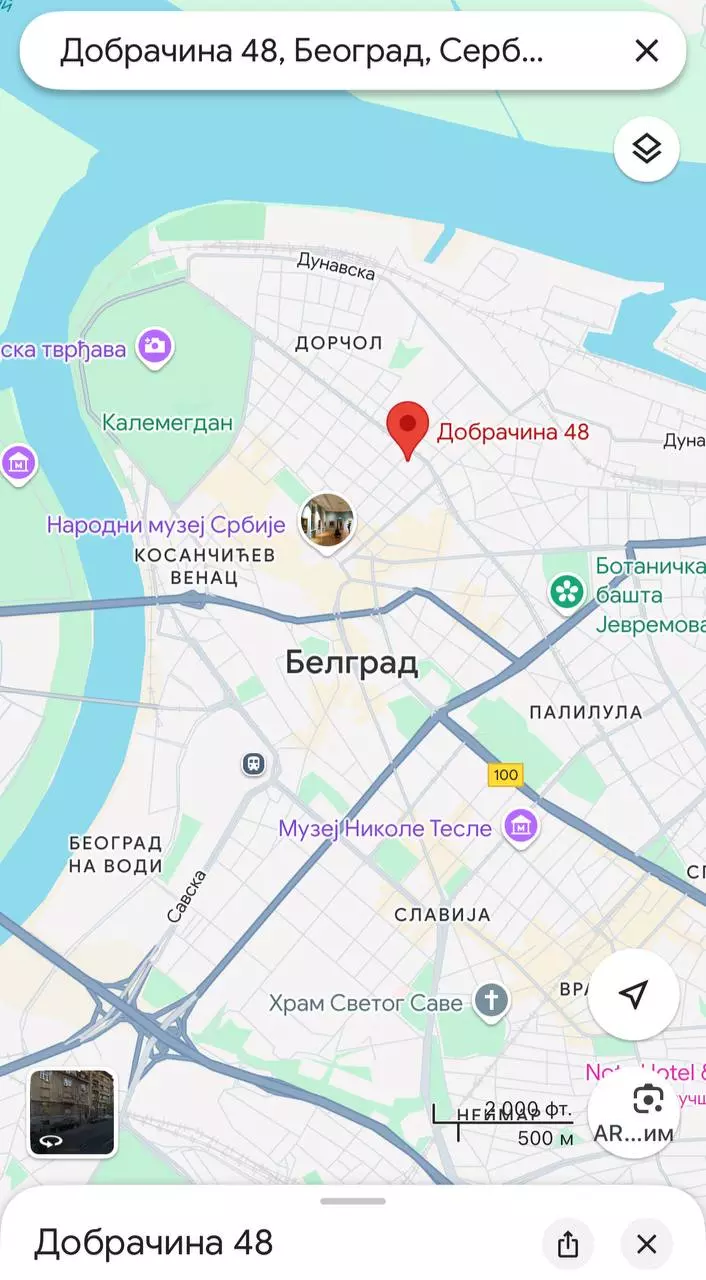706x1280 pixels.
Task: Expand the bottom sheet handle
Action: click(353, 1201)
